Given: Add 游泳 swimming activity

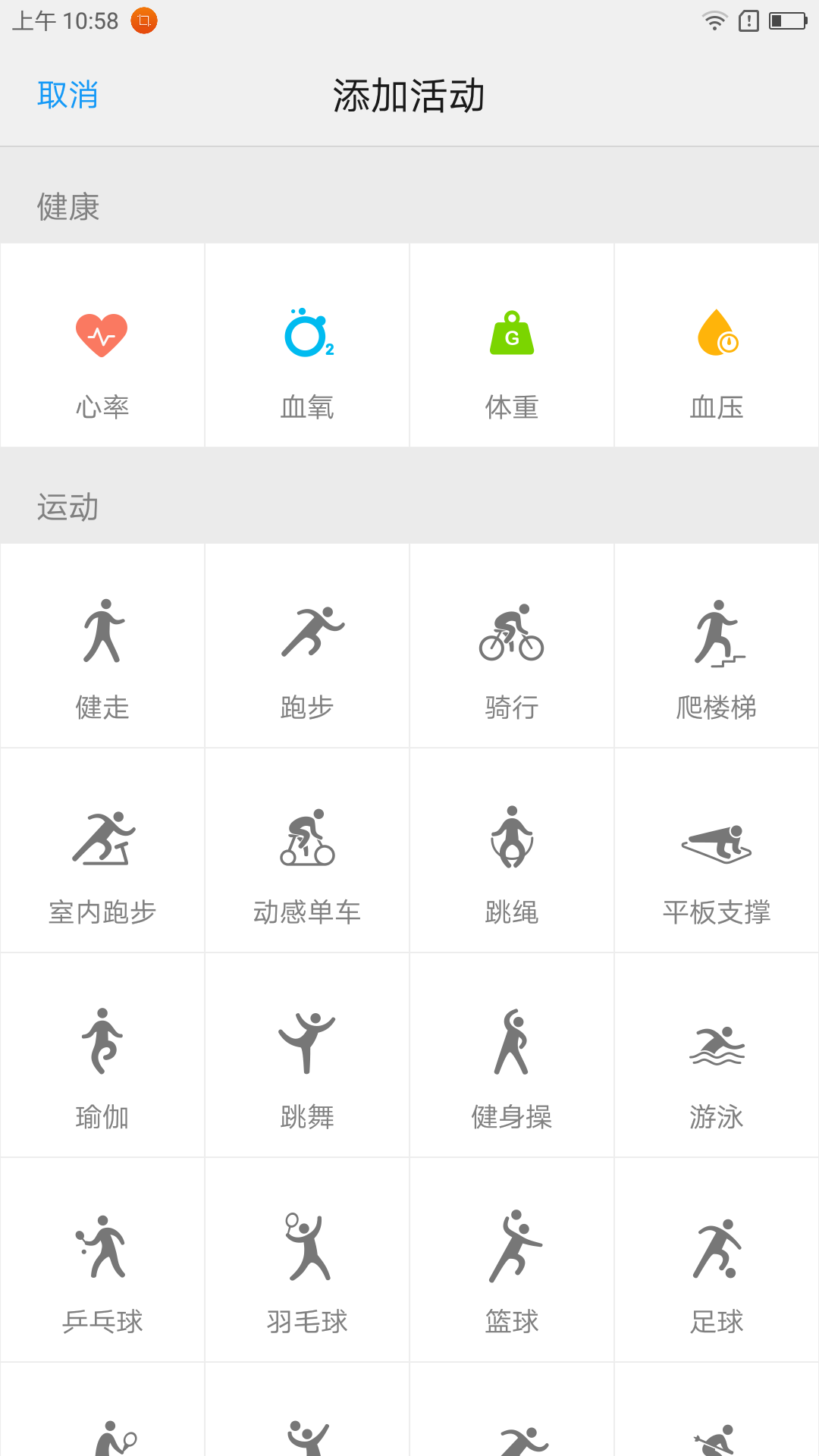Looking at the screenshot, I should (717, 1055).
